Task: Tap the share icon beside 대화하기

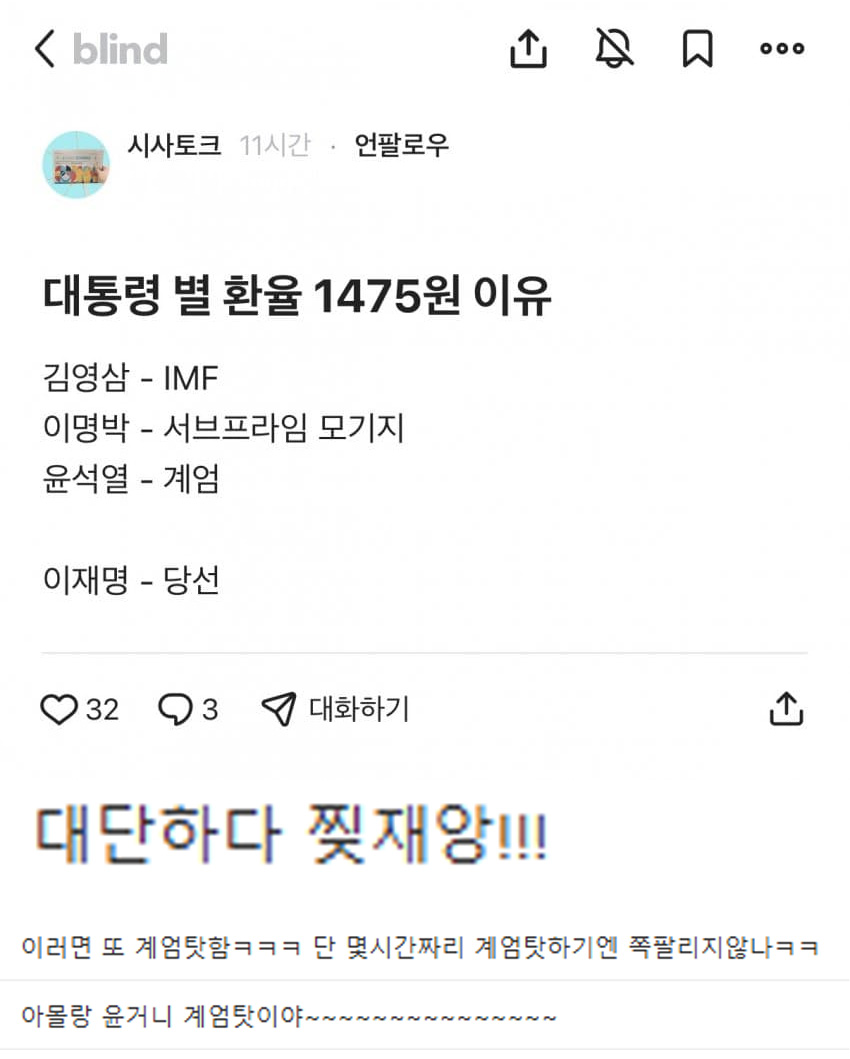Action: [x=786, y=708]
